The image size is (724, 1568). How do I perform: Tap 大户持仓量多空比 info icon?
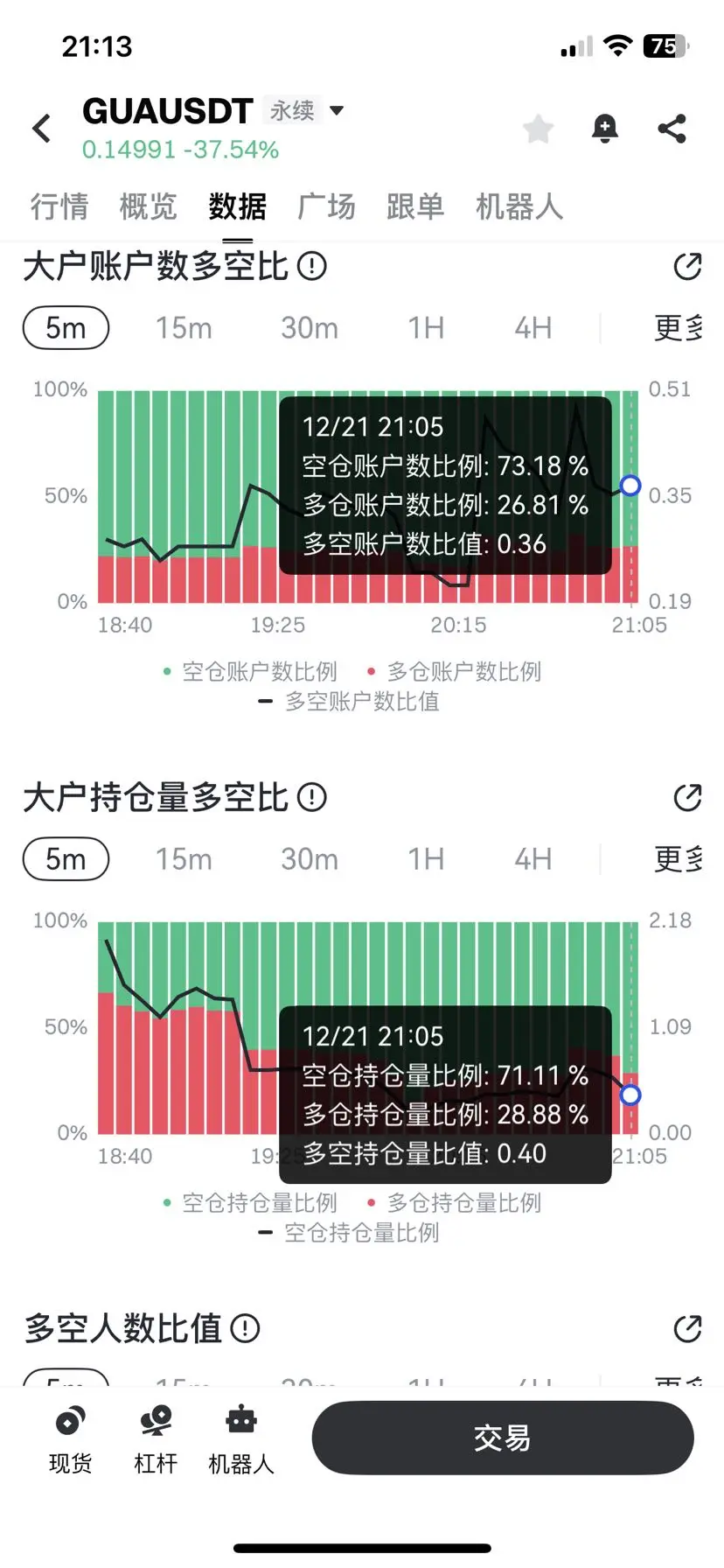pyautogui.click(x=314, y=797)
